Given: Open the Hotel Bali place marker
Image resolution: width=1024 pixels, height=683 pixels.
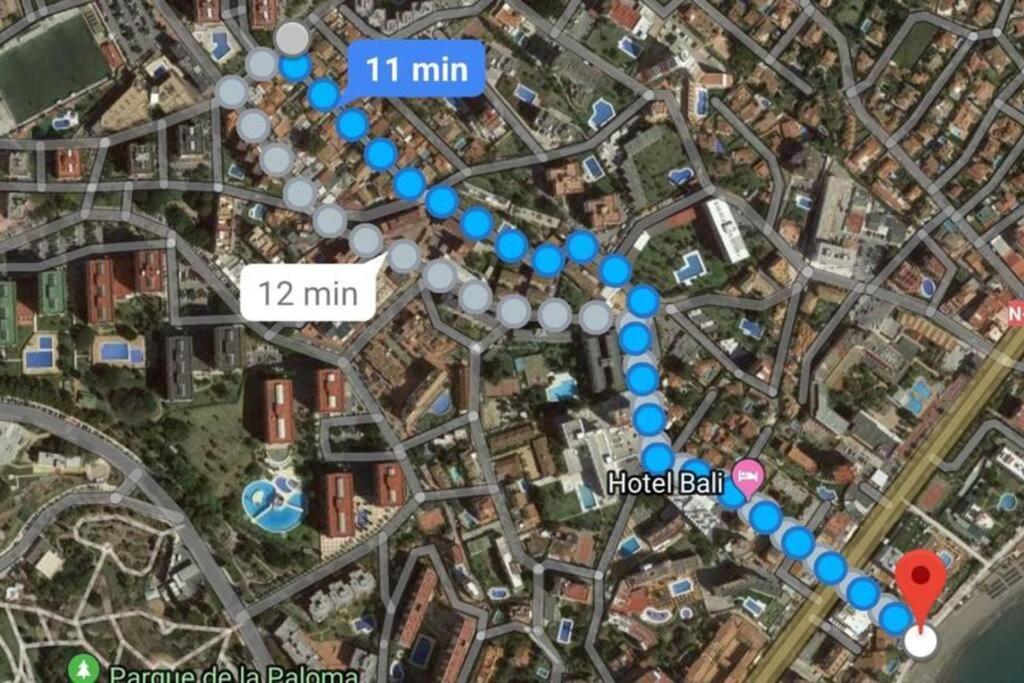Looking at the screenshot, I should click(x=747, y=477).
